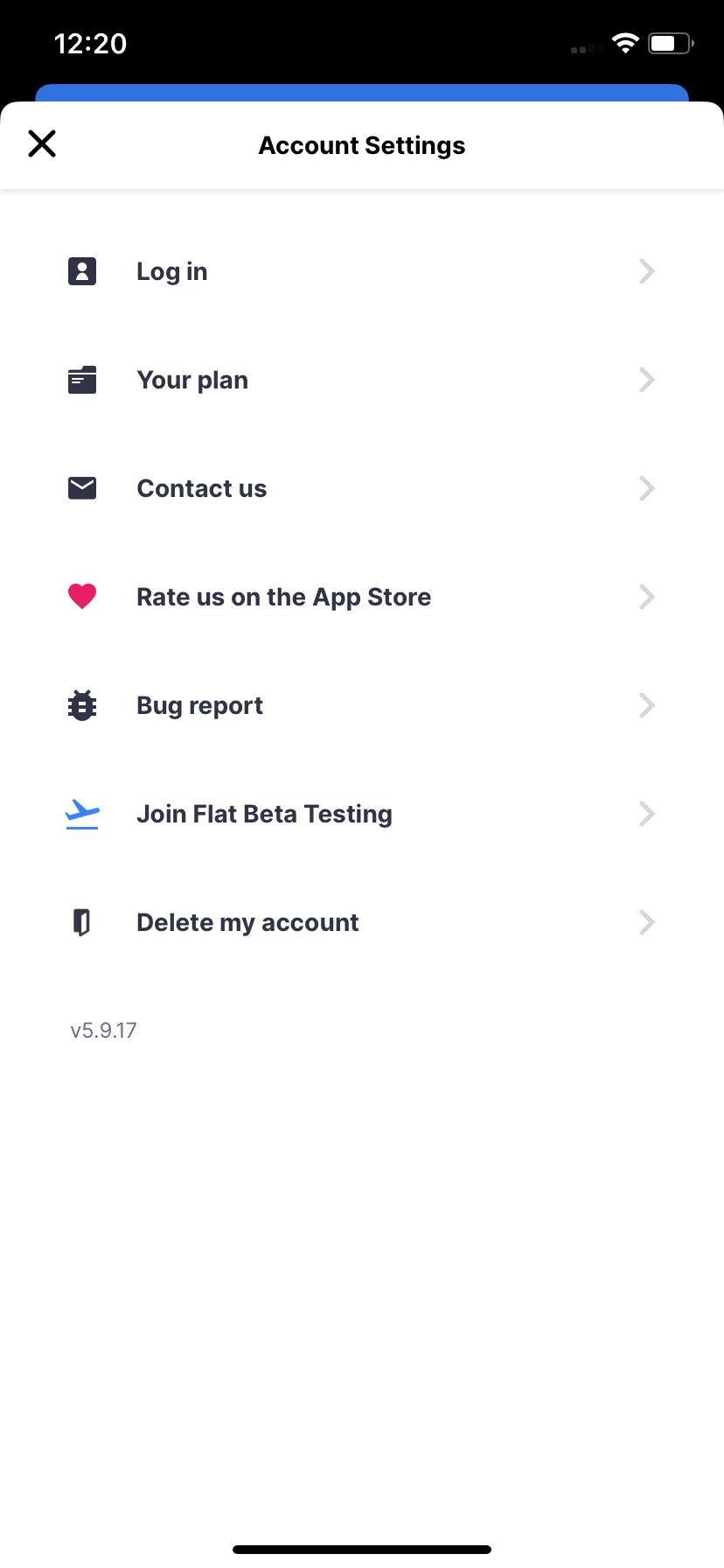This screenshot has height=1568, width=724.
Task: Open the Bug report option
Action: tap(361, 705)
